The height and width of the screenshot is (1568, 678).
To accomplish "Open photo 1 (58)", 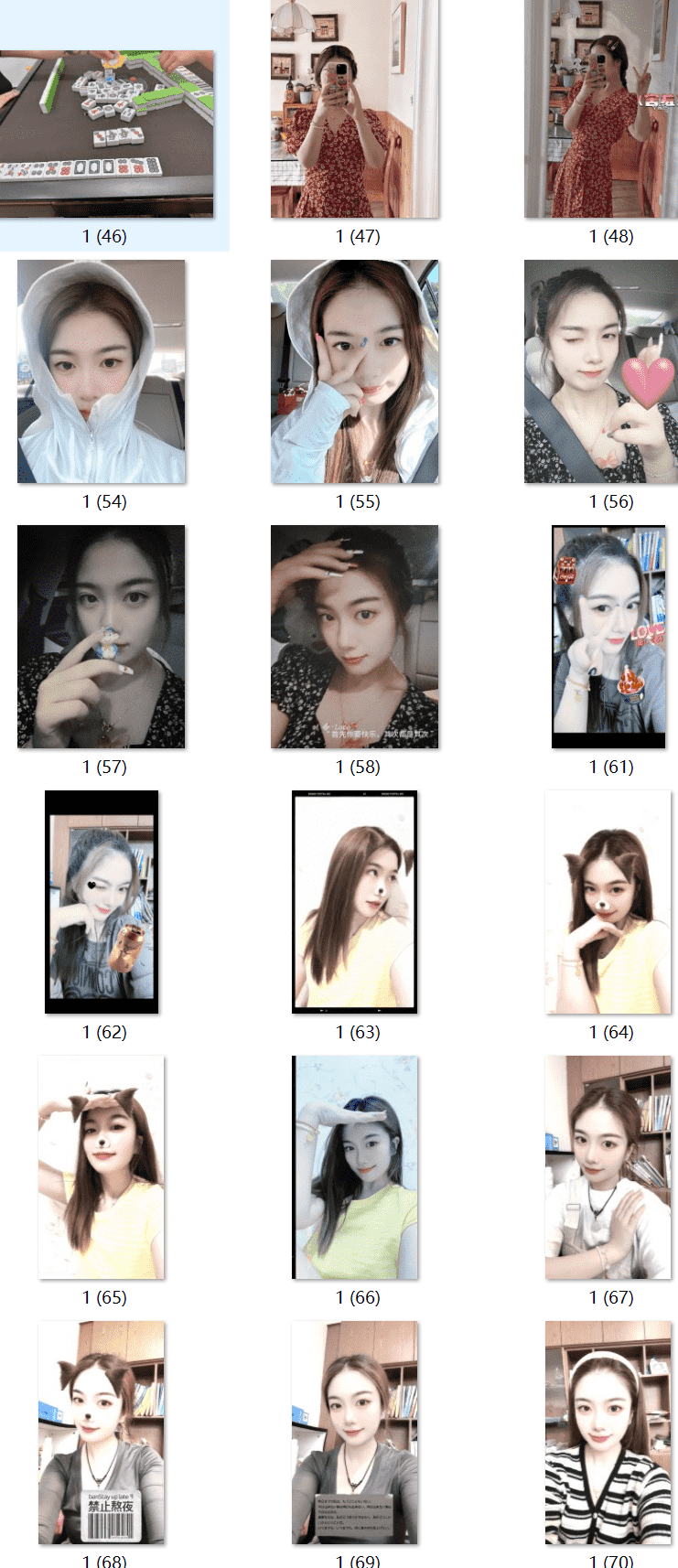I will pyautogui.click(x=355, y=637).
